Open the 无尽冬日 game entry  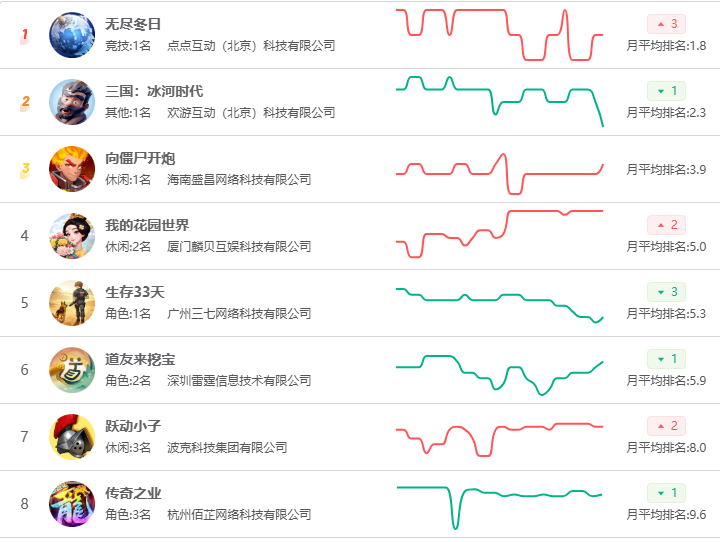click(133, 24)
